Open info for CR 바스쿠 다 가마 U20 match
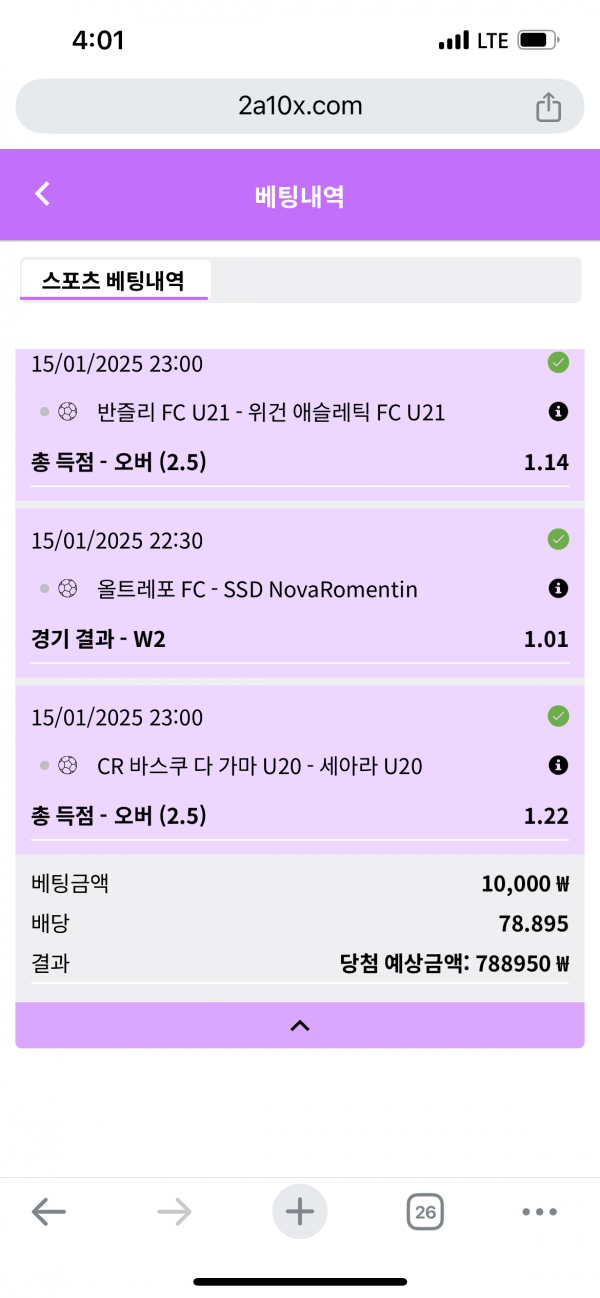 (x=558, y=766)
